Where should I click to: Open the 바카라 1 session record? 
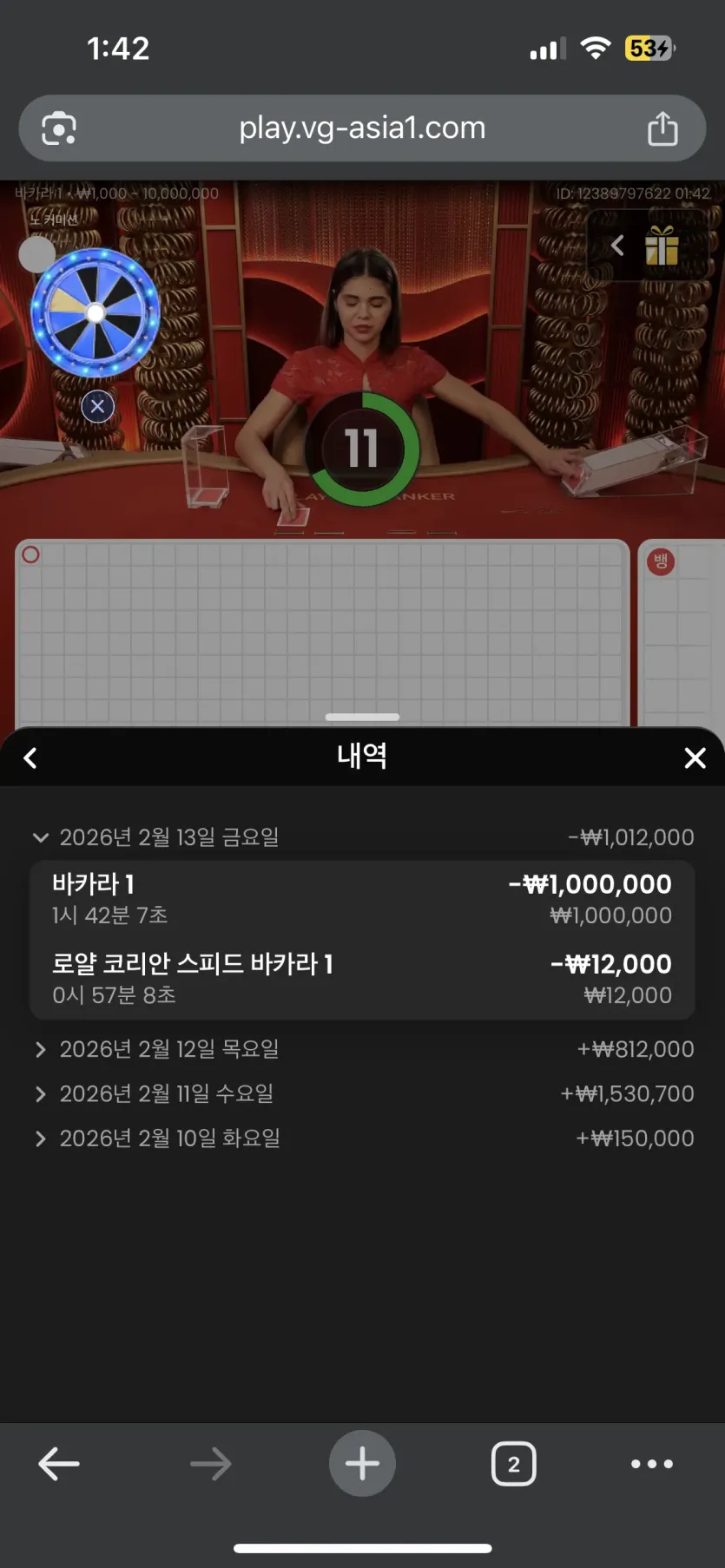tap(361, 899)
